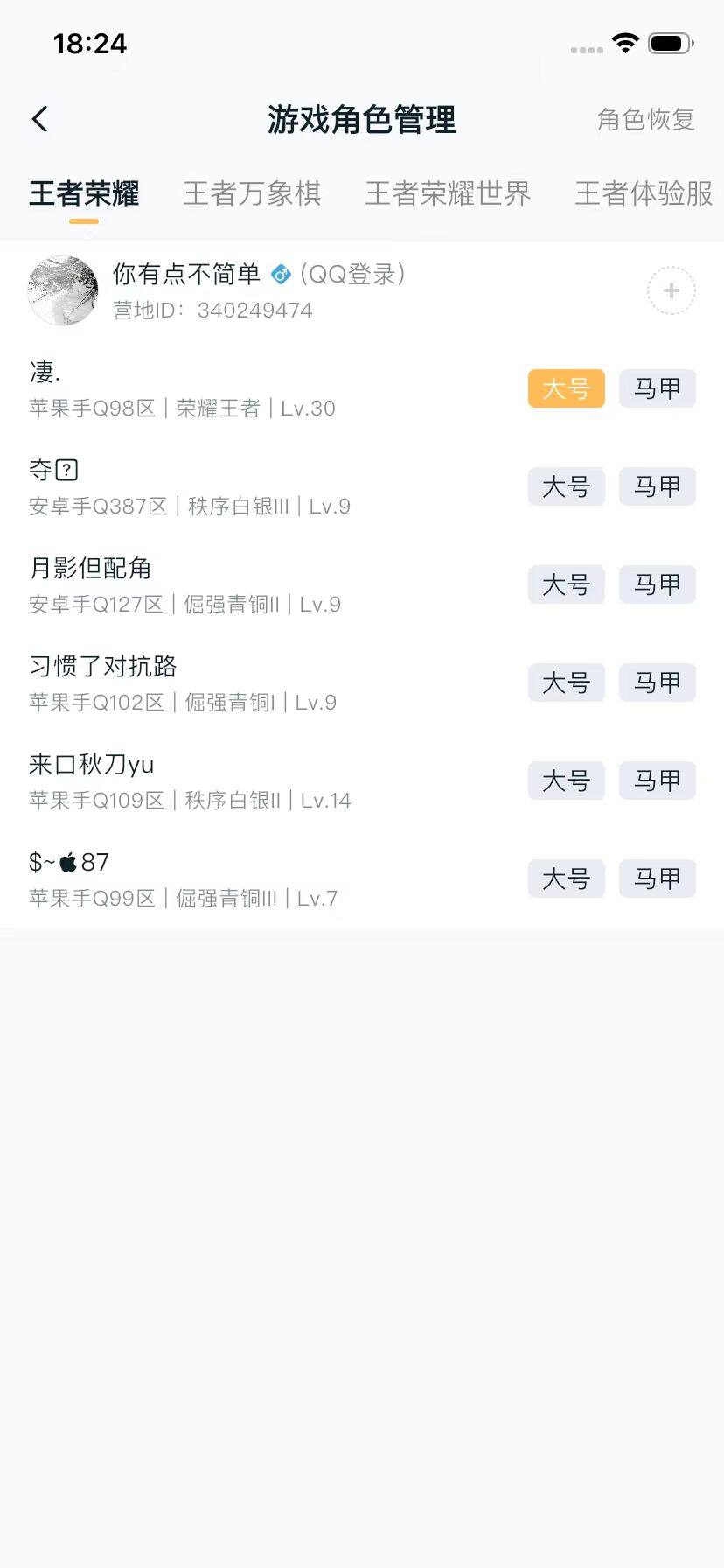
Task: Open the profile avatar image
Action: [x=61, y=290]
